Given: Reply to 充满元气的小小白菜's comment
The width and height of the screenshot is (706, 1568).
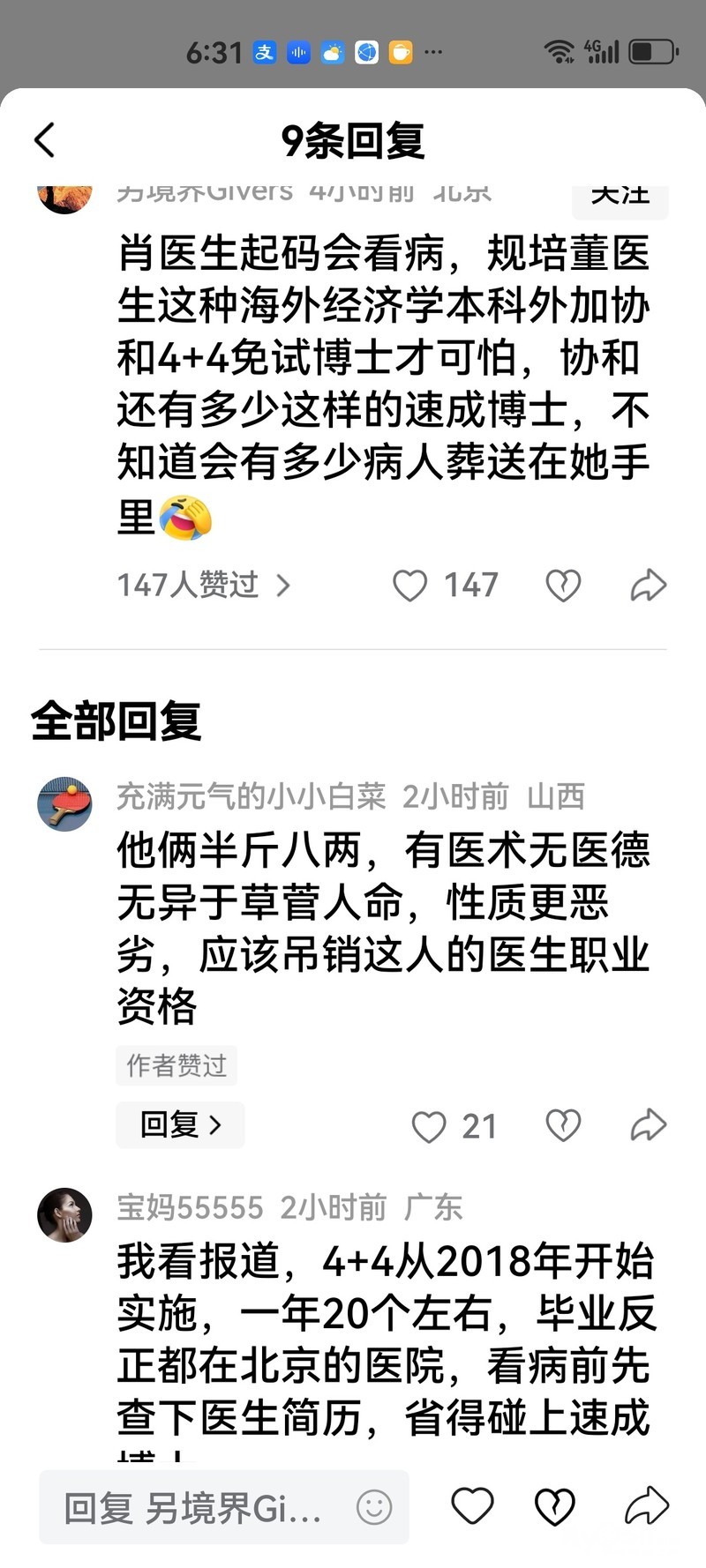Looking at the screenshot, I should [180, 1125].
